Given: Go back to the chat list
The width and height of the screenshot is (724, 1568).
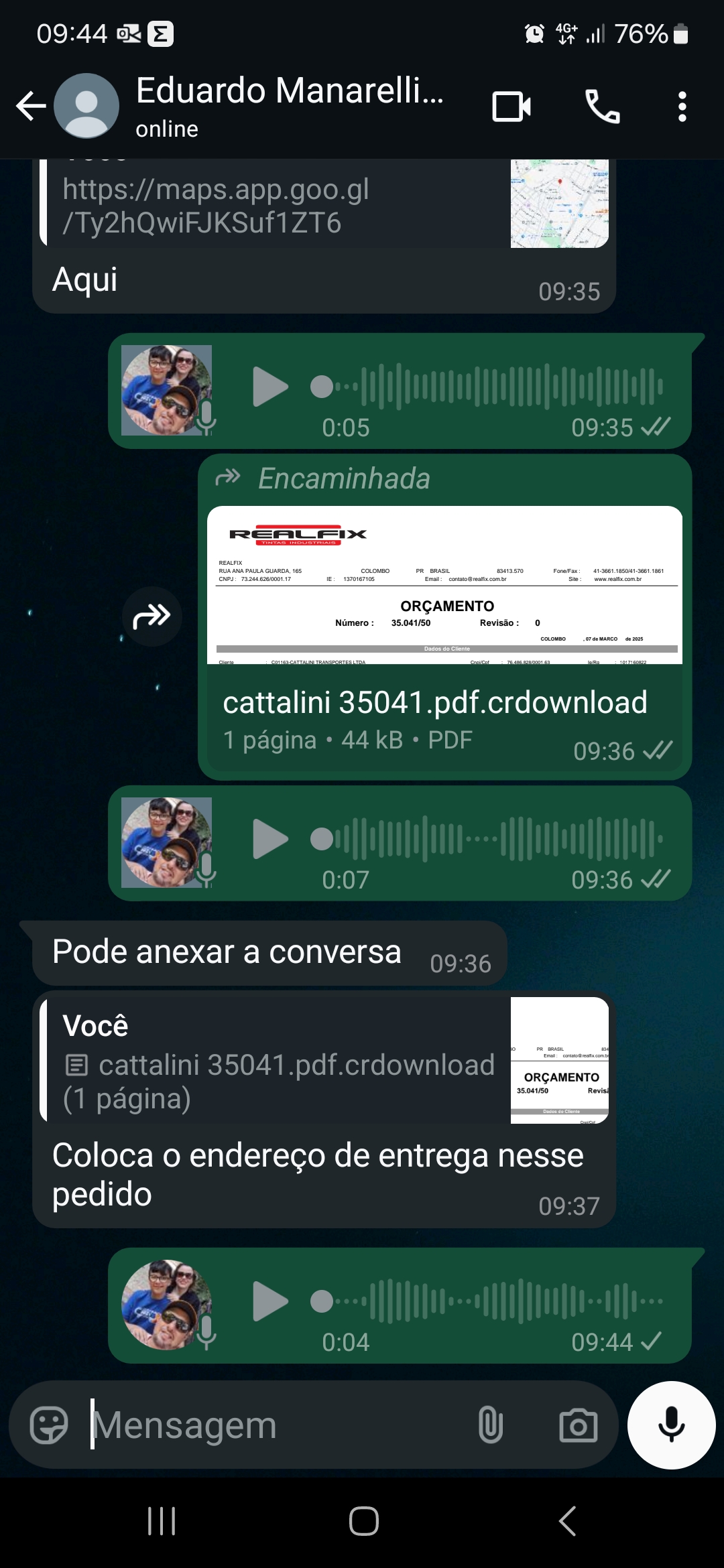Looking at the screenshot, I should click(31, 107).
